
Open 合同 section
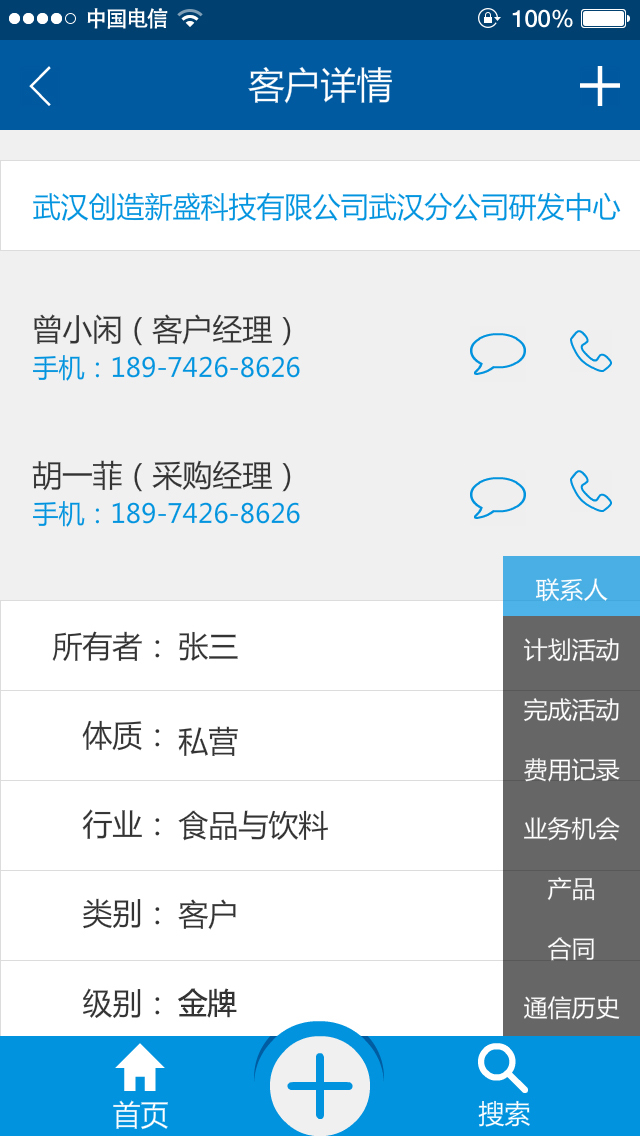571,948
